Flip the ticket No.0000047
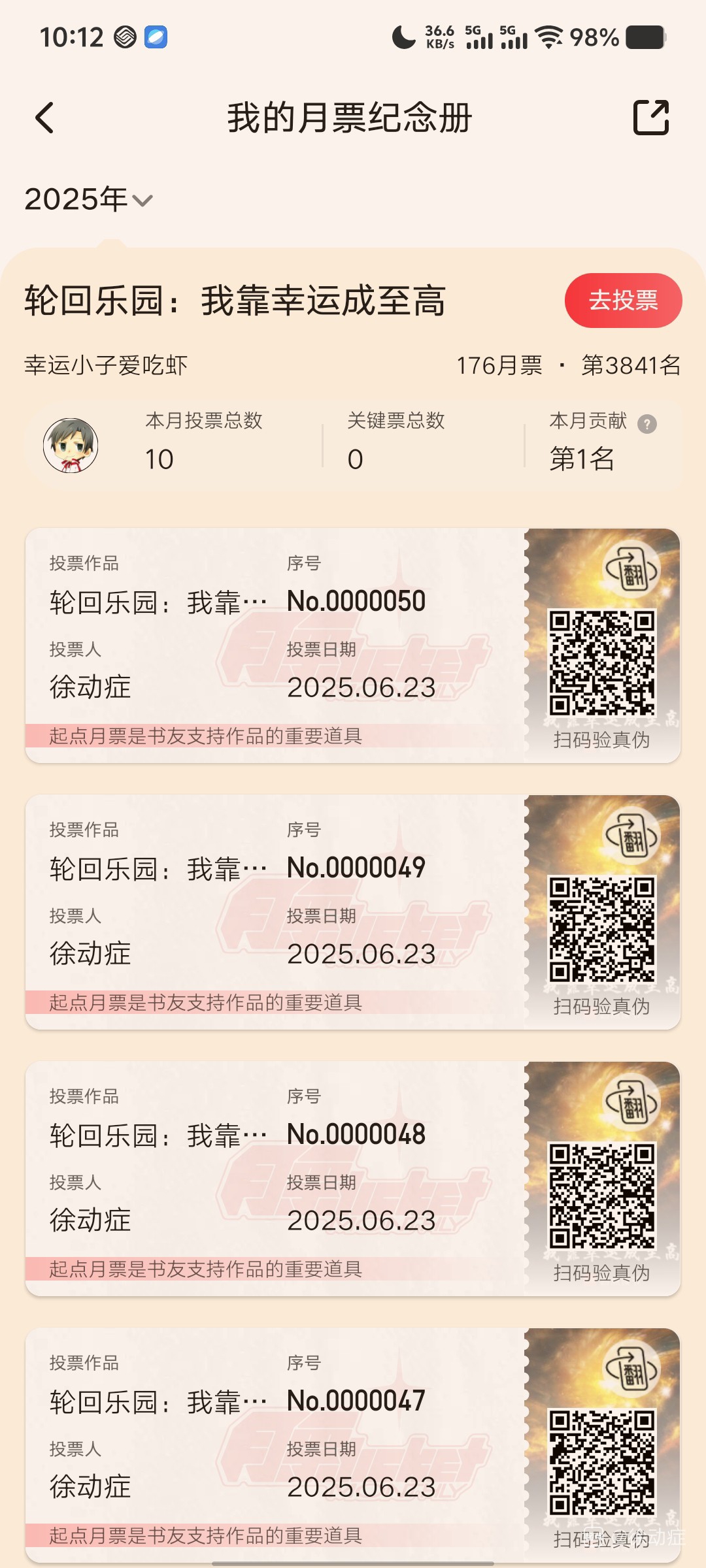The width and height of the screenshot is (706, 1568). point(631,1370)
